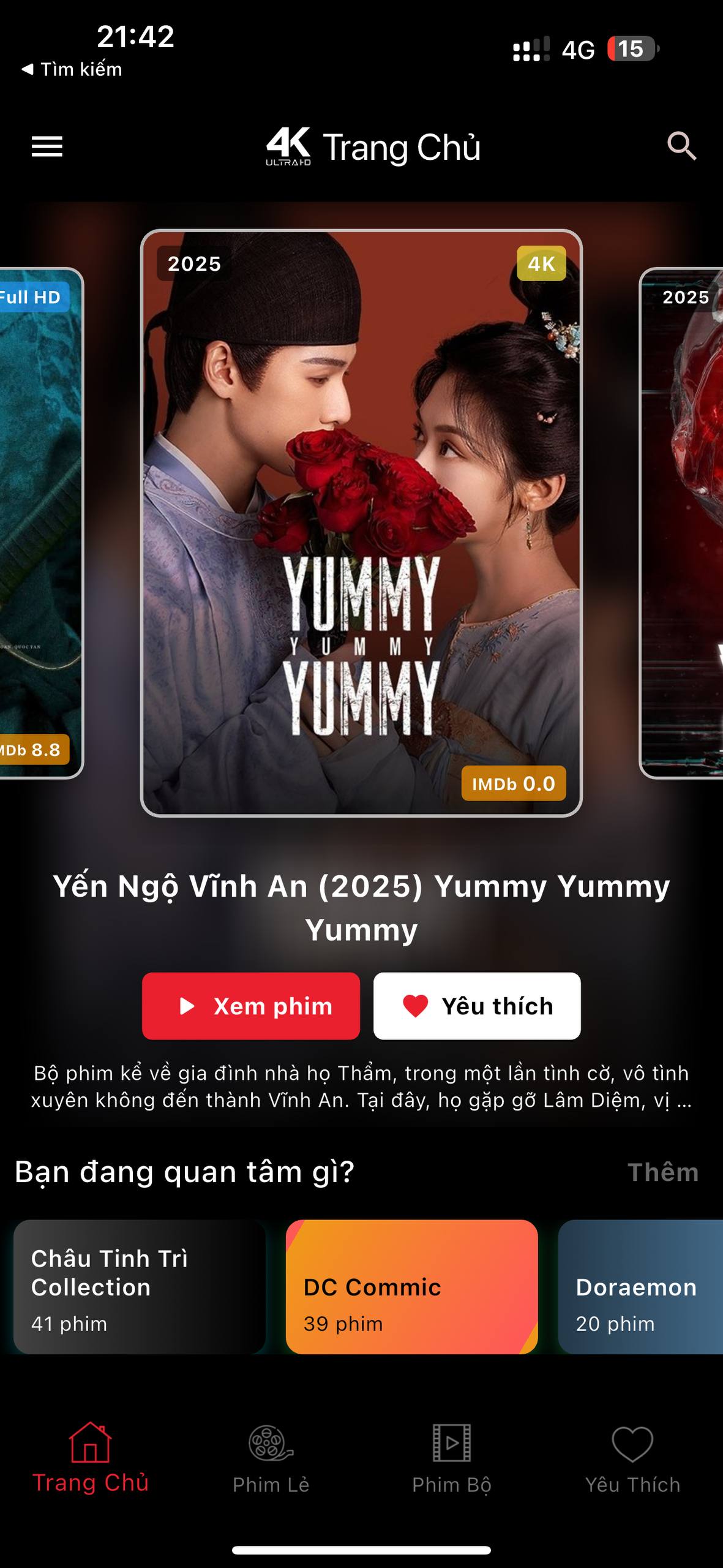Image resolution: width=723 pixels, height=1568 pixels.
Task: Add movie to favorites with Yêu thích button
Action: click(477, 1006)
